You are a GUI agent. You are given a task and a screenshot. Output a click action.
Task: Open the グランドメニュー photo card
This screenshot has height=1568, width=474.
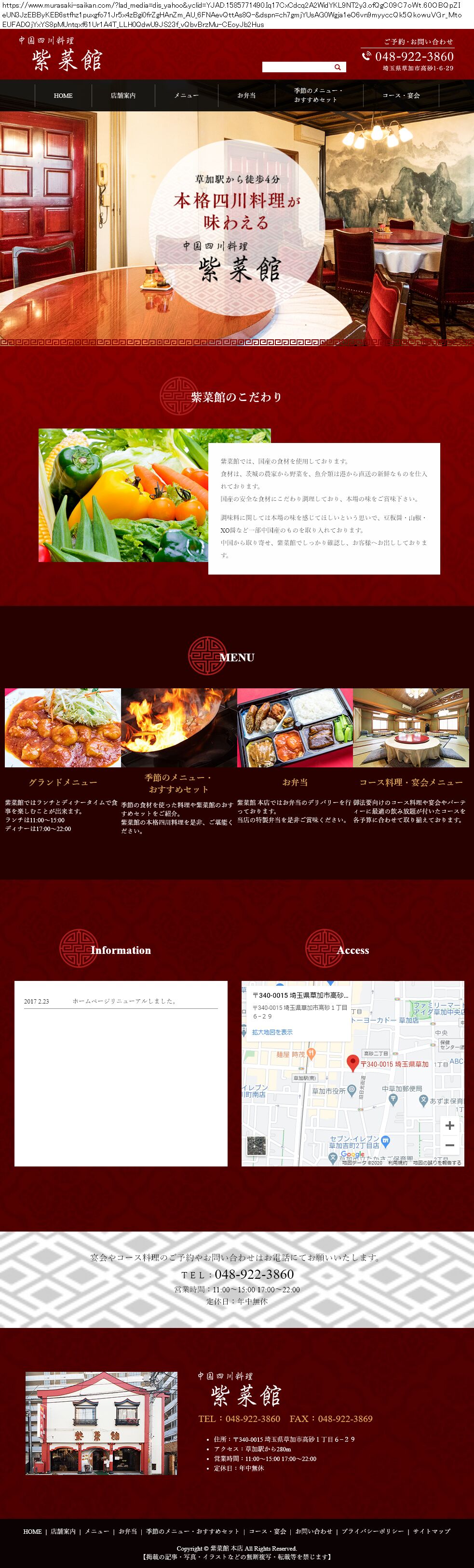63,727
